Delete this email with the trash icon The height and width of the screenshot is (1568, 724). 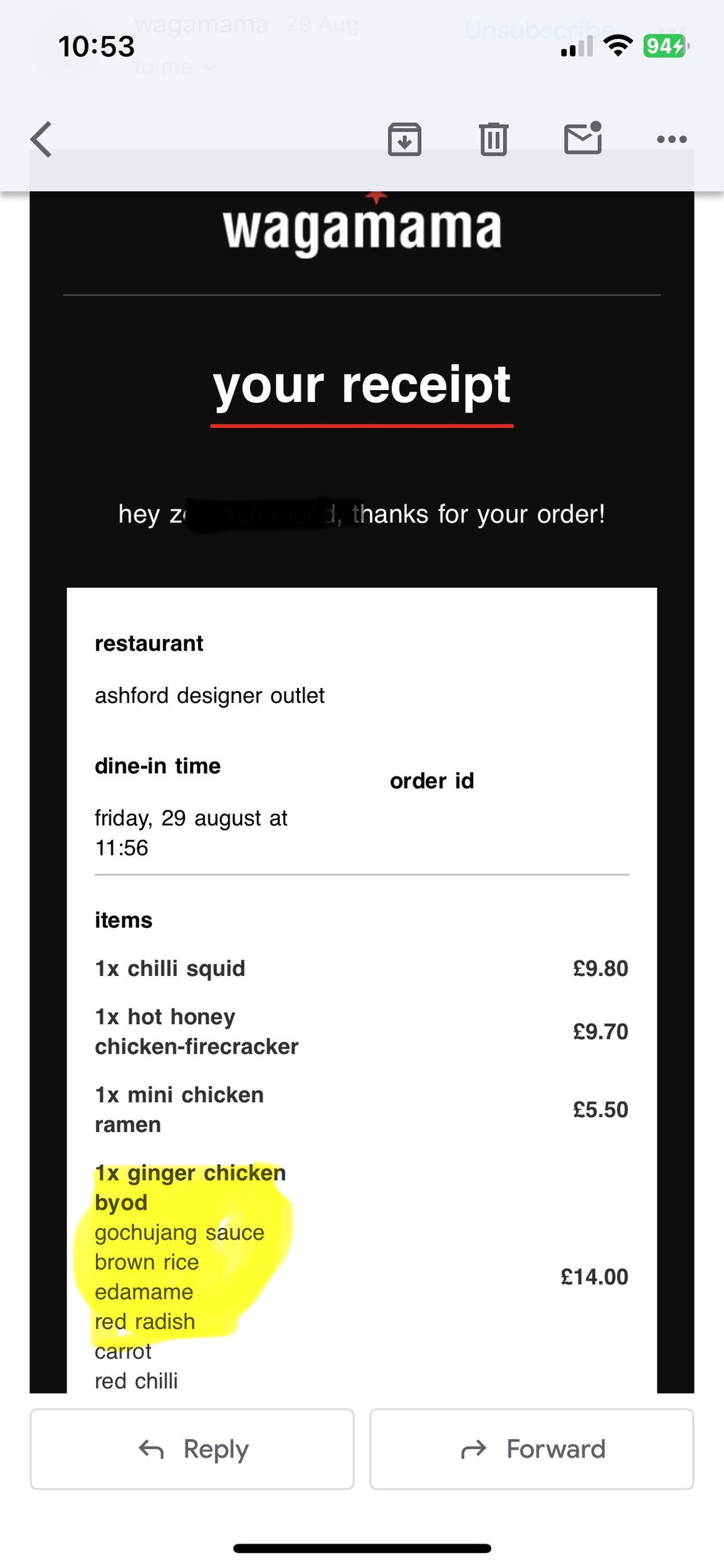tap(493, 139)
